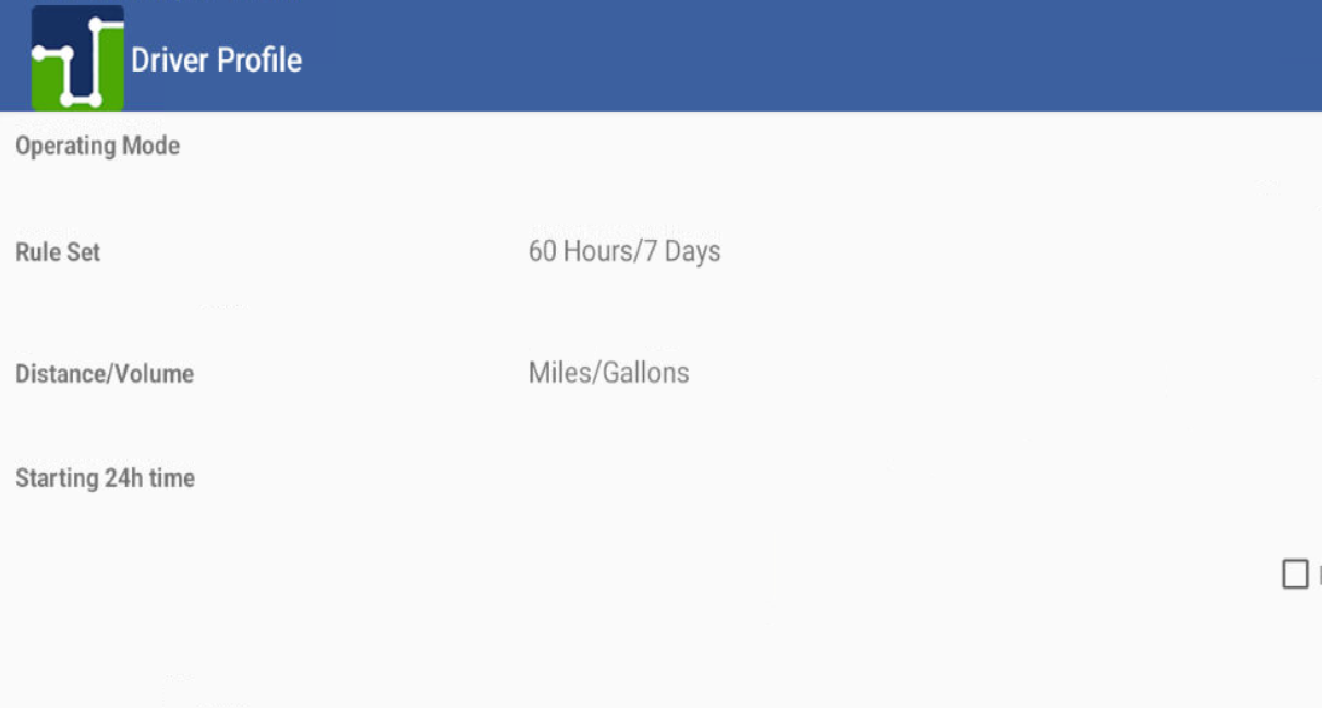Screen dimensions: 1322x708
Task: Open Distance/Volume Miles/Gallons setting
Action: point(608,373)
